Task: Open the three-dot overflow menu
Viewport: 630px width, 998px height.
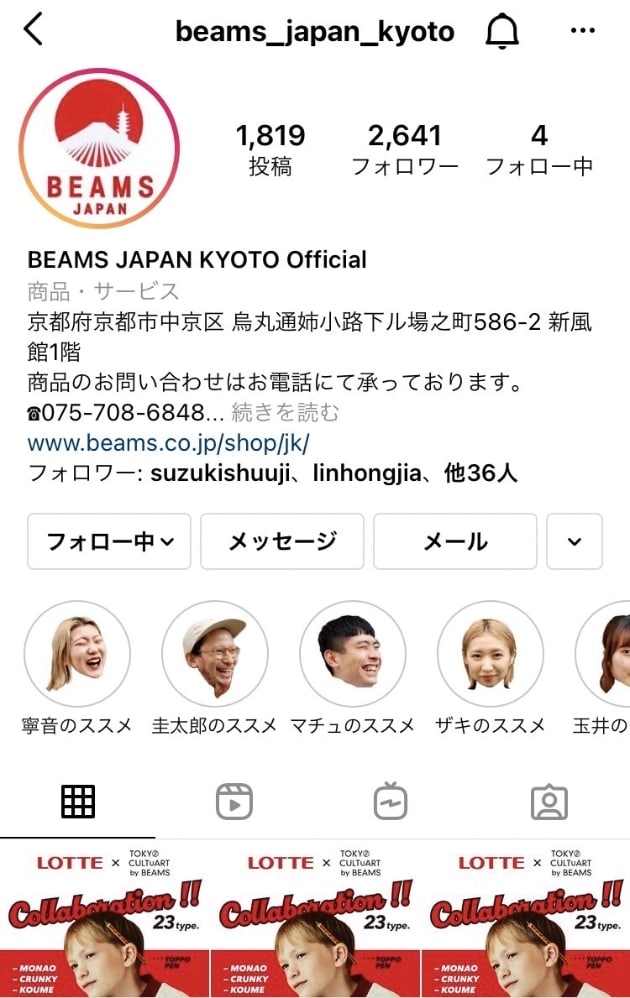Action: click(582, 32)
